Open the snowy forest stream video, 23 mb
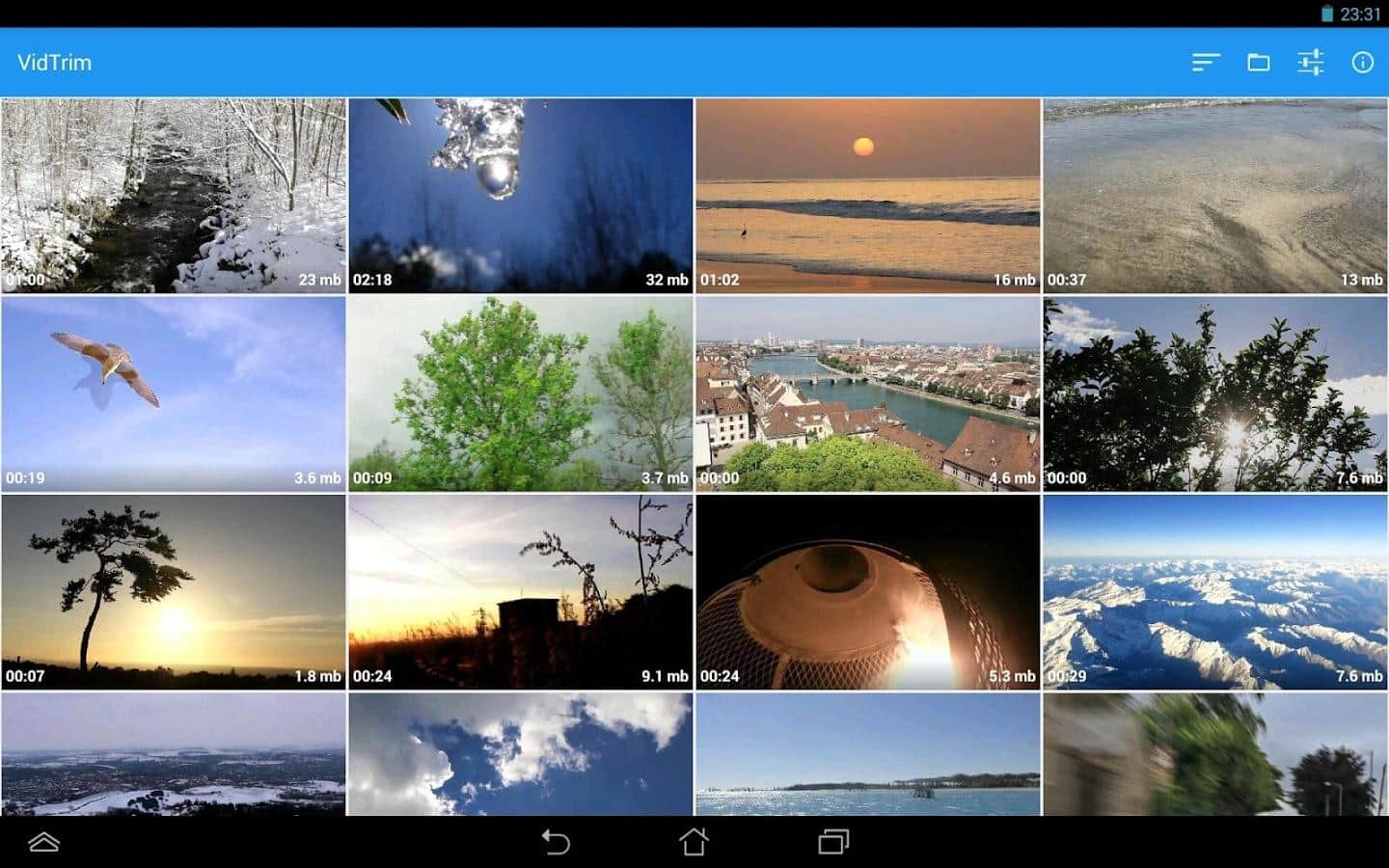This screenshot has width=1389, height=868. [174, 195]
